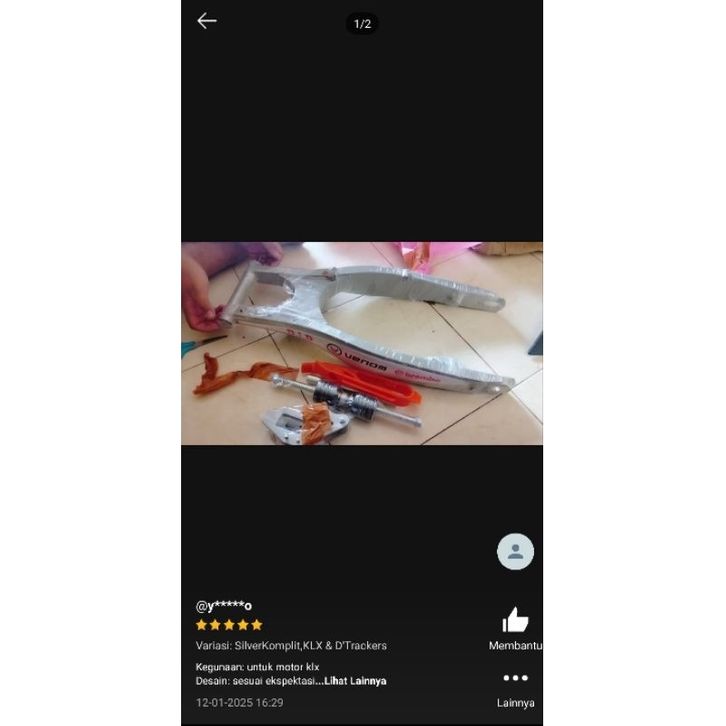View the swing arm review photo
726x726 pixels.
pyautogui.click(x=362, y=343)
